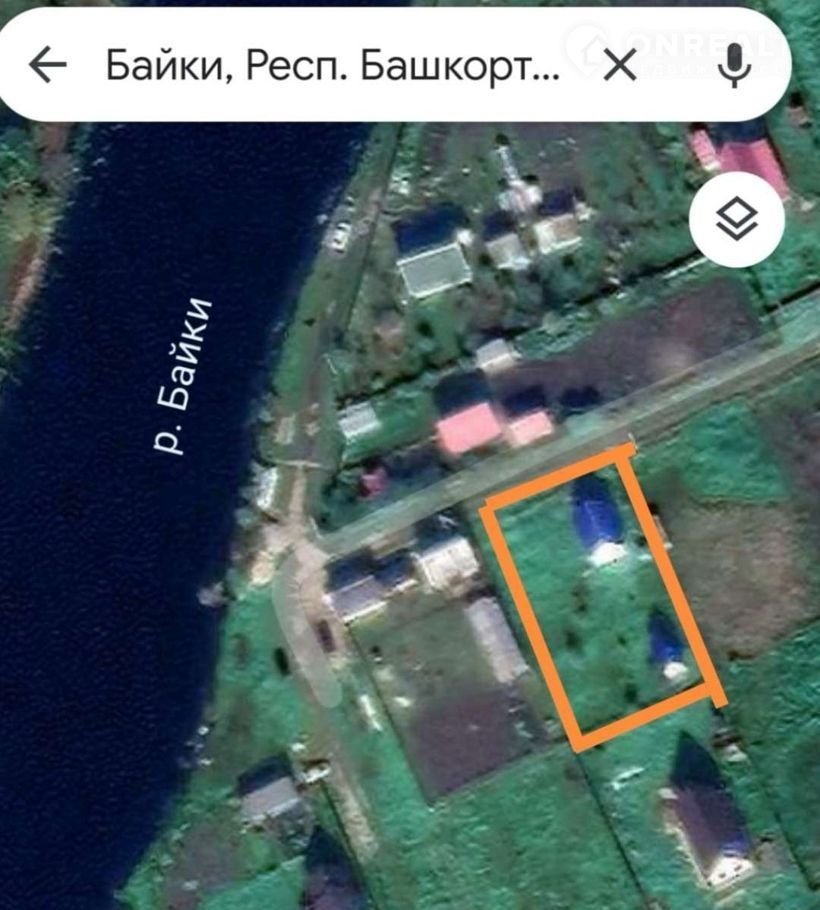
Task: Open the map layers selector
Action: point(736,218)
